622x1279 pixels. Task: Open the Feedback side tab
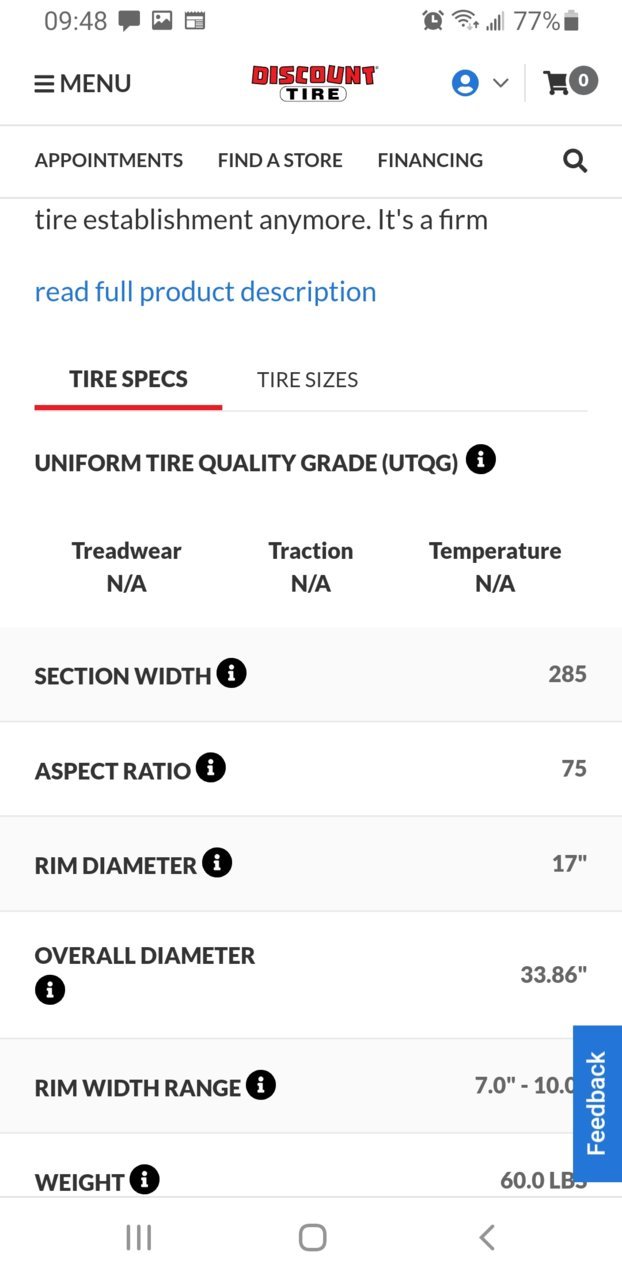(597, 1104)
